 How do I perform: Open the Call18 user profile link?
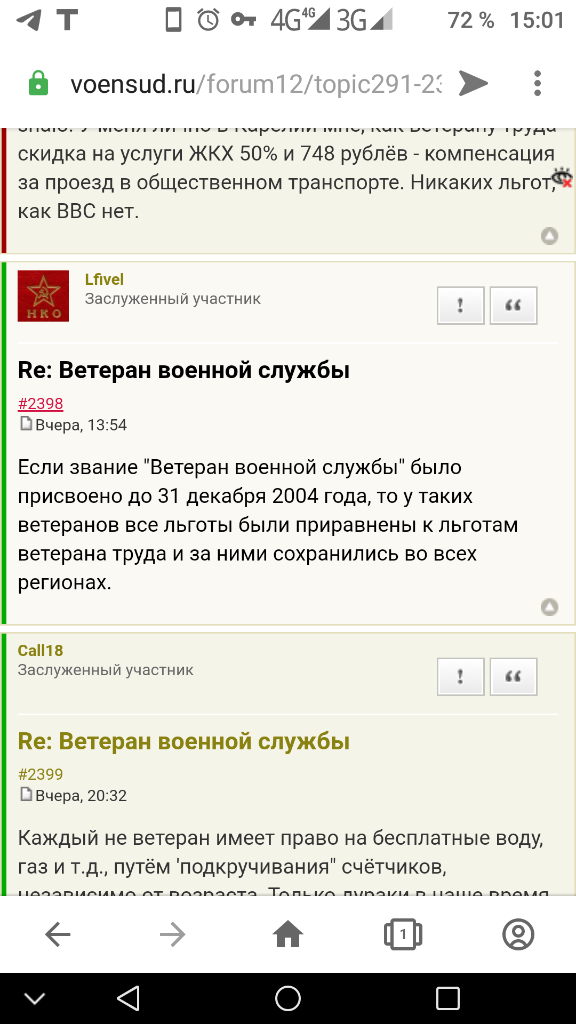40,650
